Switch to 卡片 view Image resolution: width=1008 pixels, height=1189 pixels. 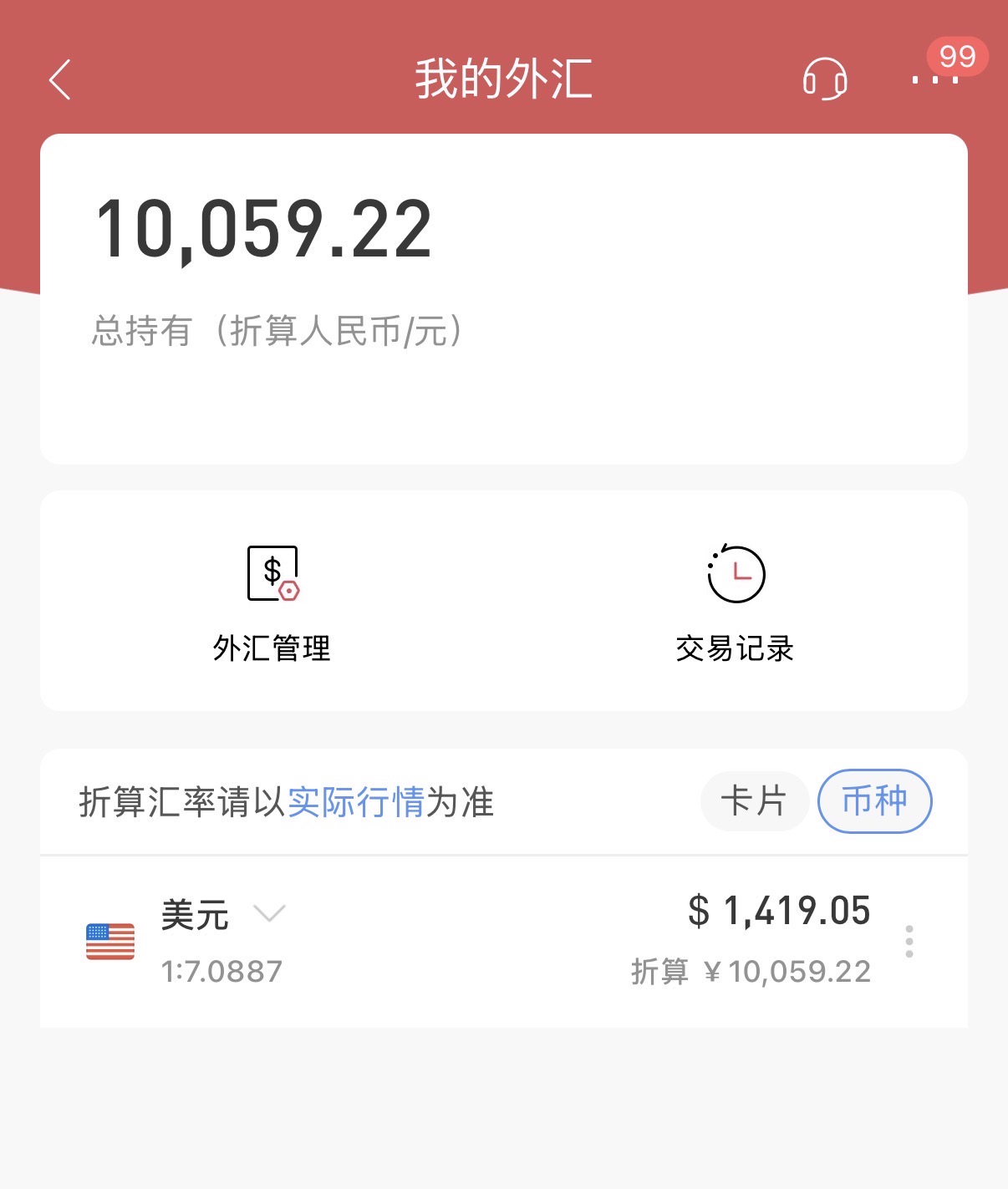click(x=754, y=801)
